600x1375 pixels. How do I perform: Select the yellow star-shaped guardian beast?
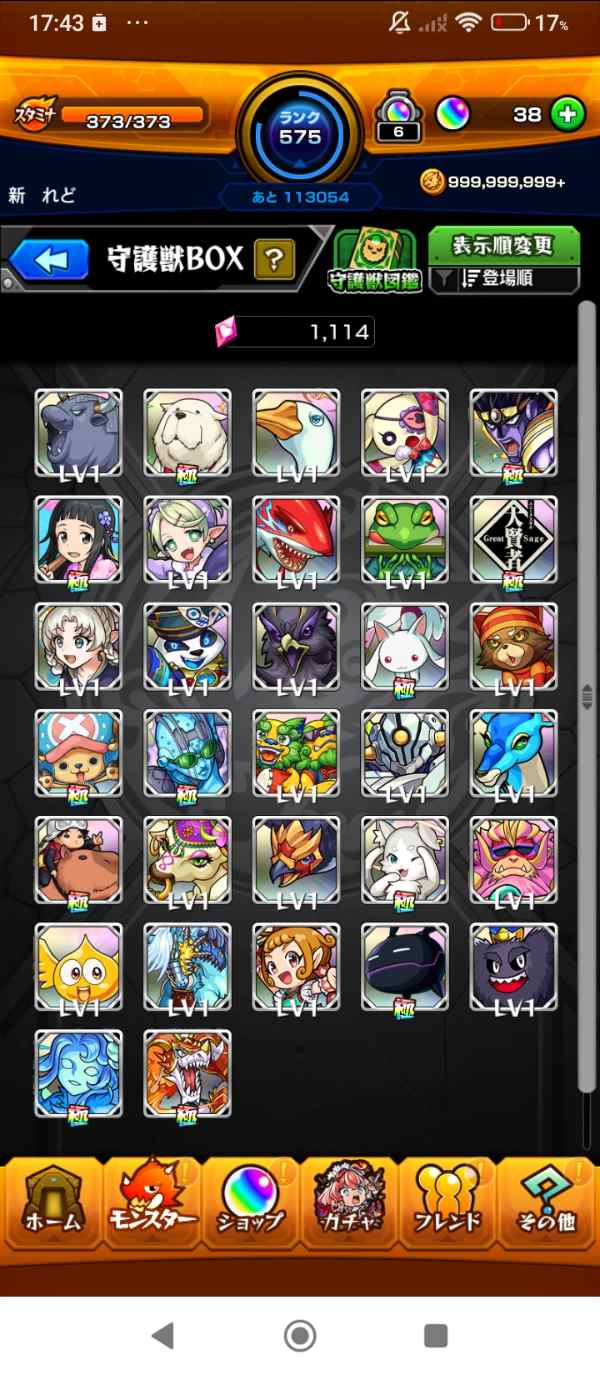pos(78,967)
